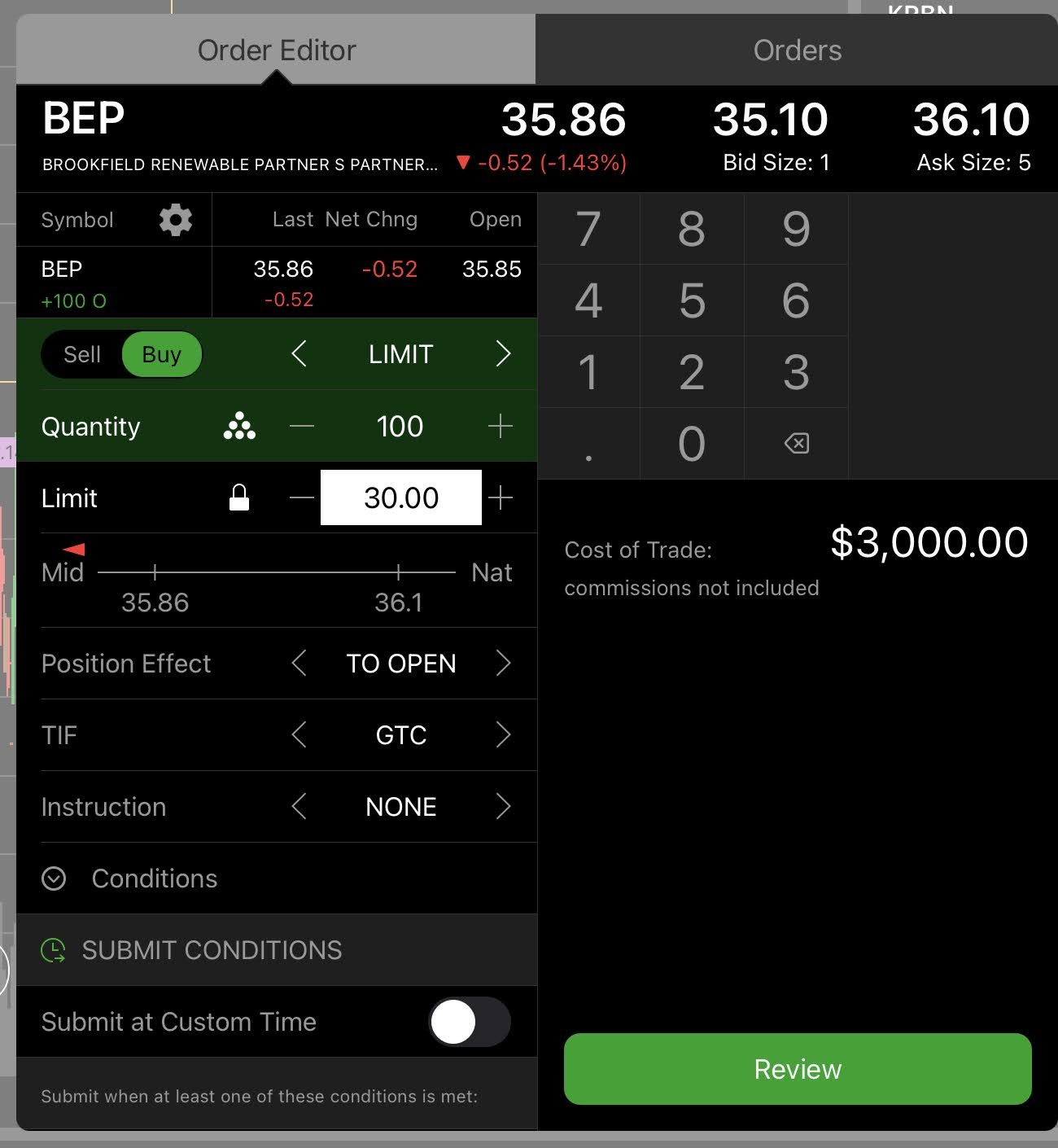Change Position Effect to the next option

point(503,664)
